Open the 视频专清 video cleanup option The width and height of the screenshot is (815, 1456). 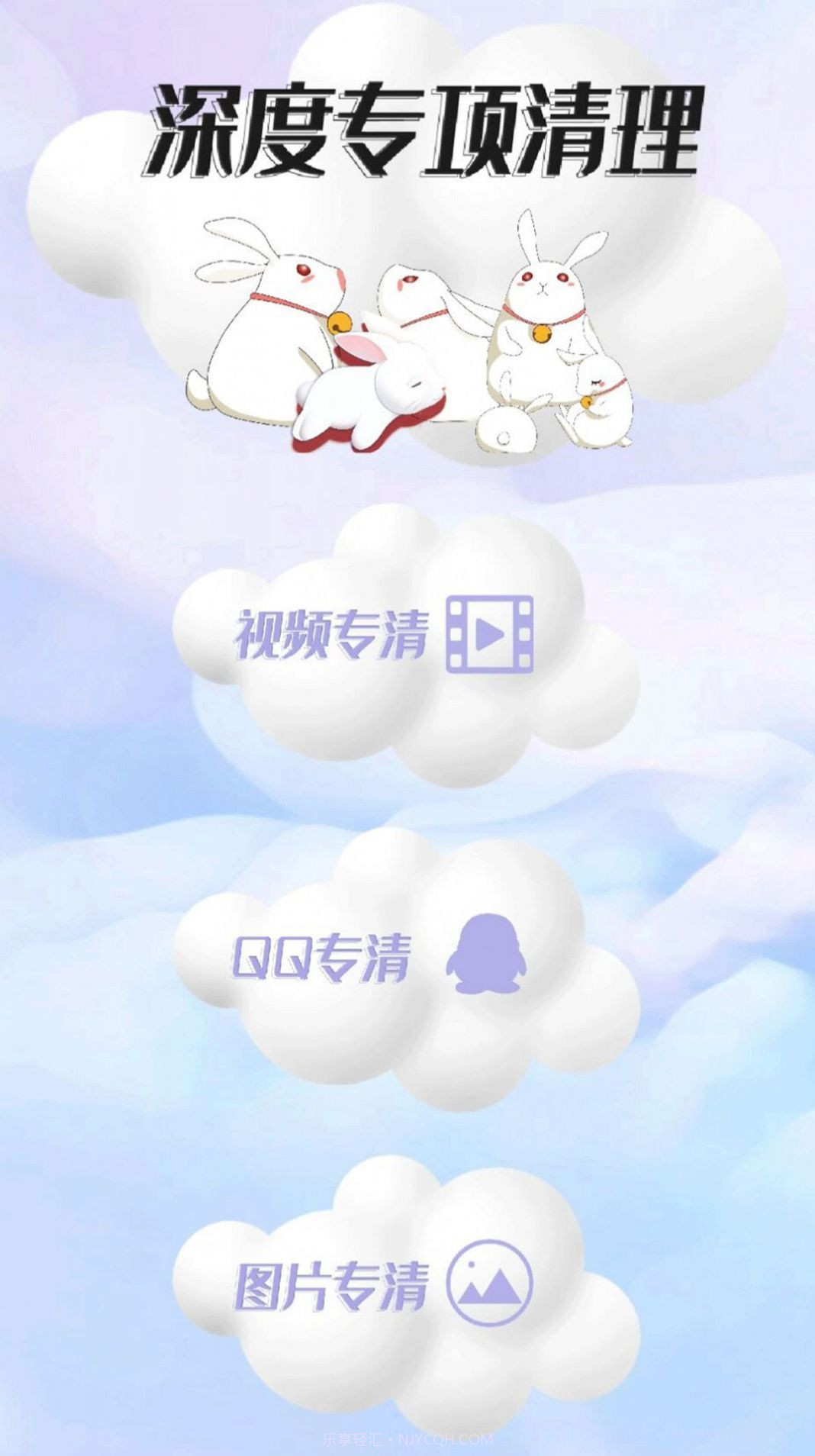(x=384, y=635)
